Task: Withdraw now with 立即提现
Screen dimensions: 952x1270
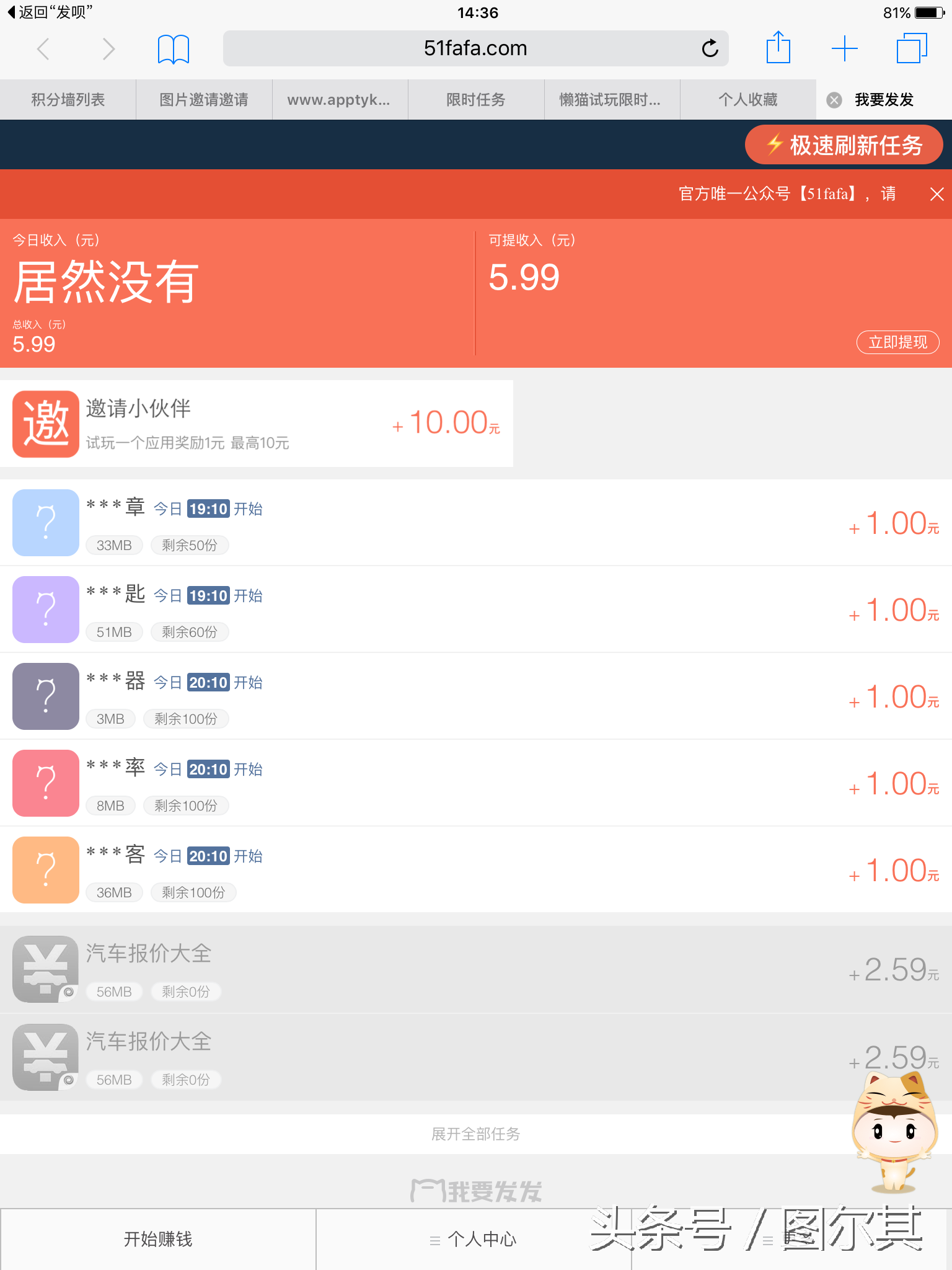Action: click(x=897, y=342)
